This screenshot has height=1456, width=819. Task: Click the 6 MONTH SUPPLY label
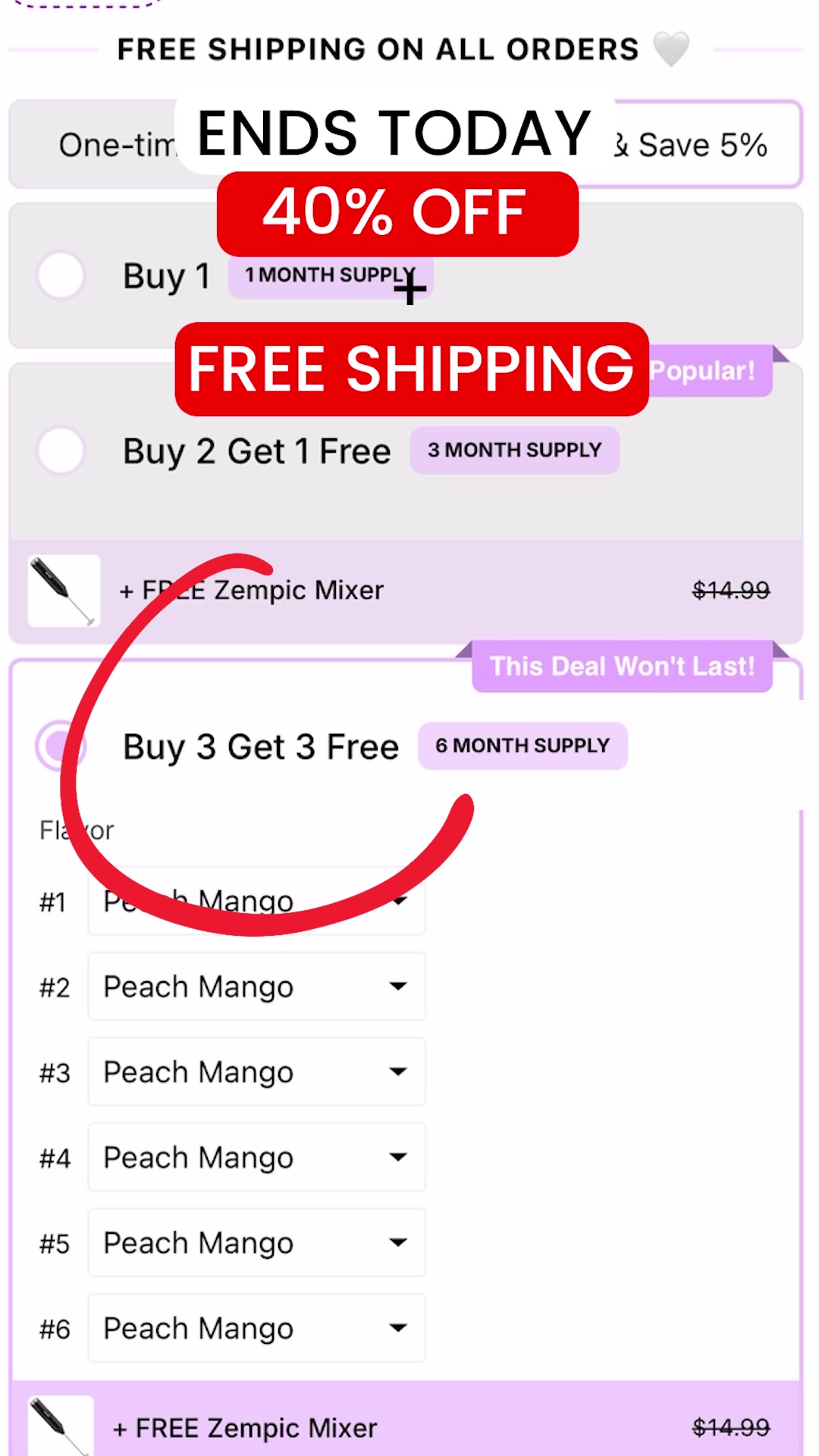(522, 746)
